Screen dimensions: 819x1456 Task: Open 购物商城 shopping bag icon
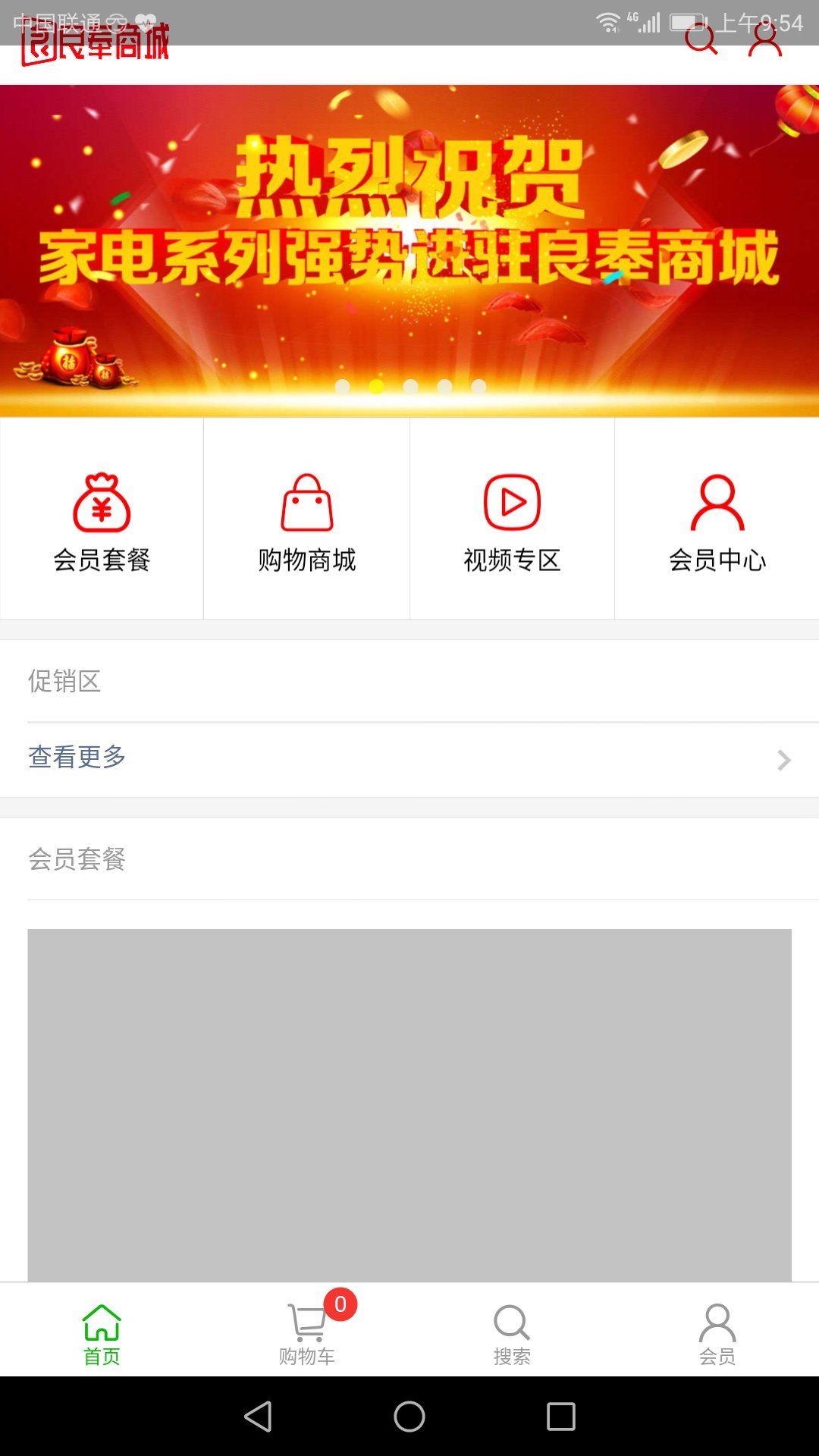coord(306,500)
